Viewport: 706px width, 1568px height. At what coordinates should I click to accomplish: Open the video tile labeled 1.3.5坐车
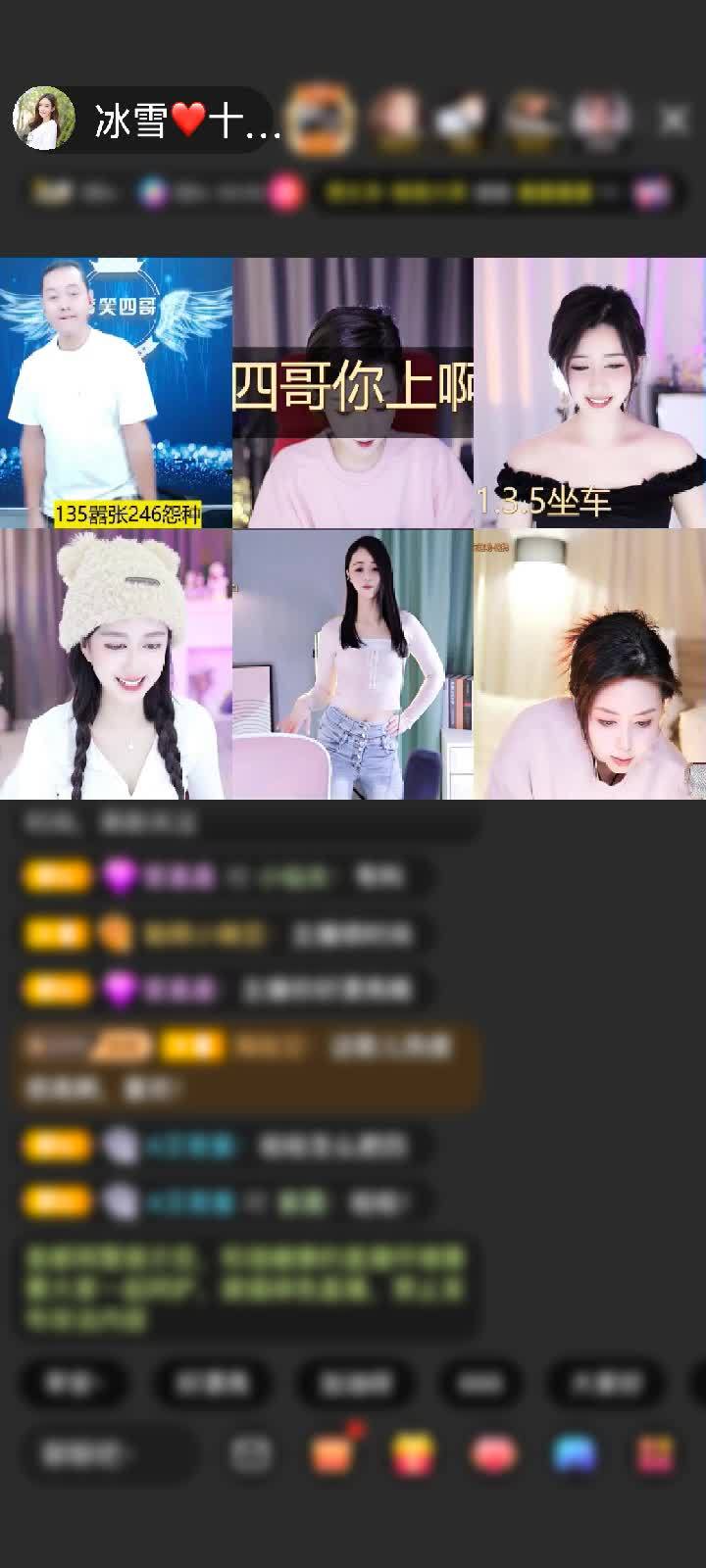pos(589,392)
